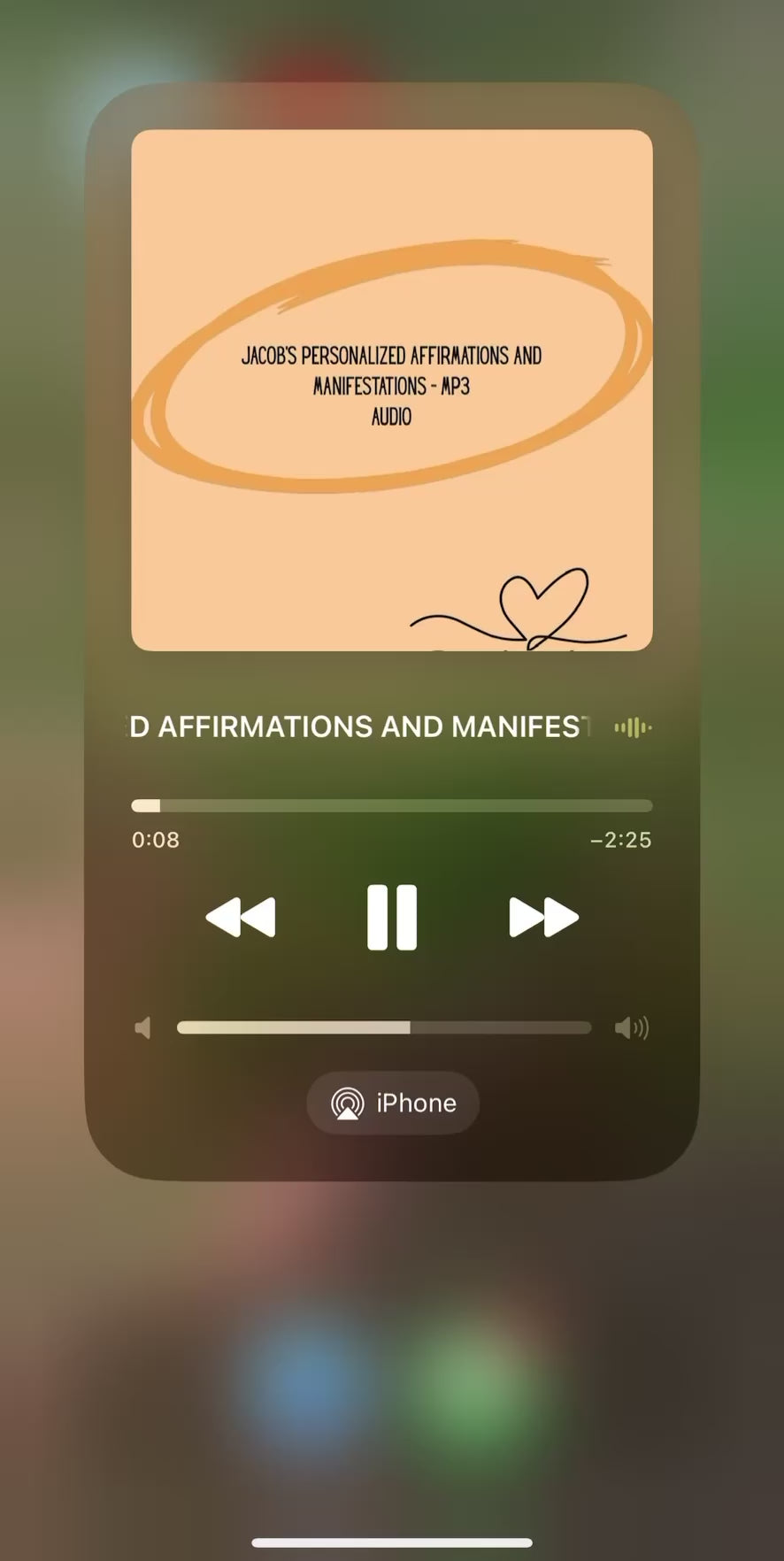Screen dimensions: 784x1561
Task: Pause the audio playback
Action: pos(392,917)
